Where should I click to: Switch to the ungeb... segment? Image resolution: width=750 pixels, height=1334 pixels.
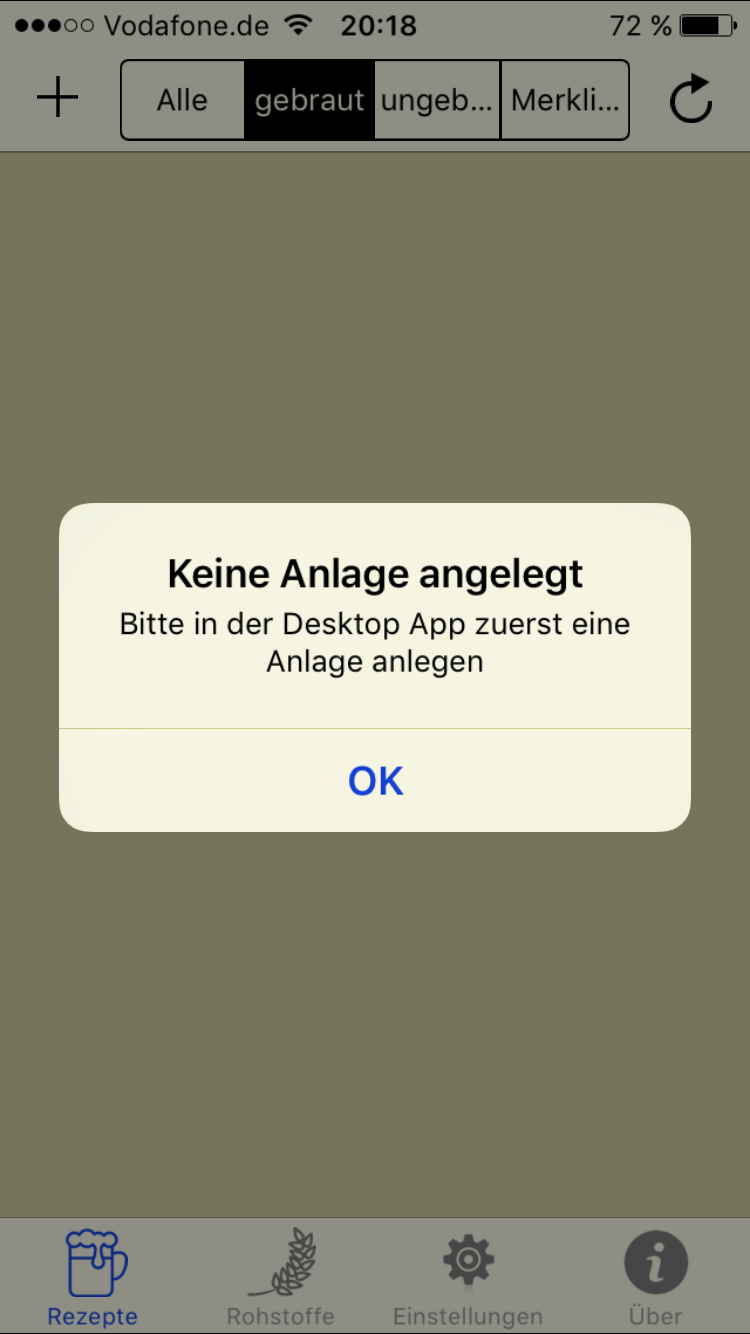coord(437,100)
